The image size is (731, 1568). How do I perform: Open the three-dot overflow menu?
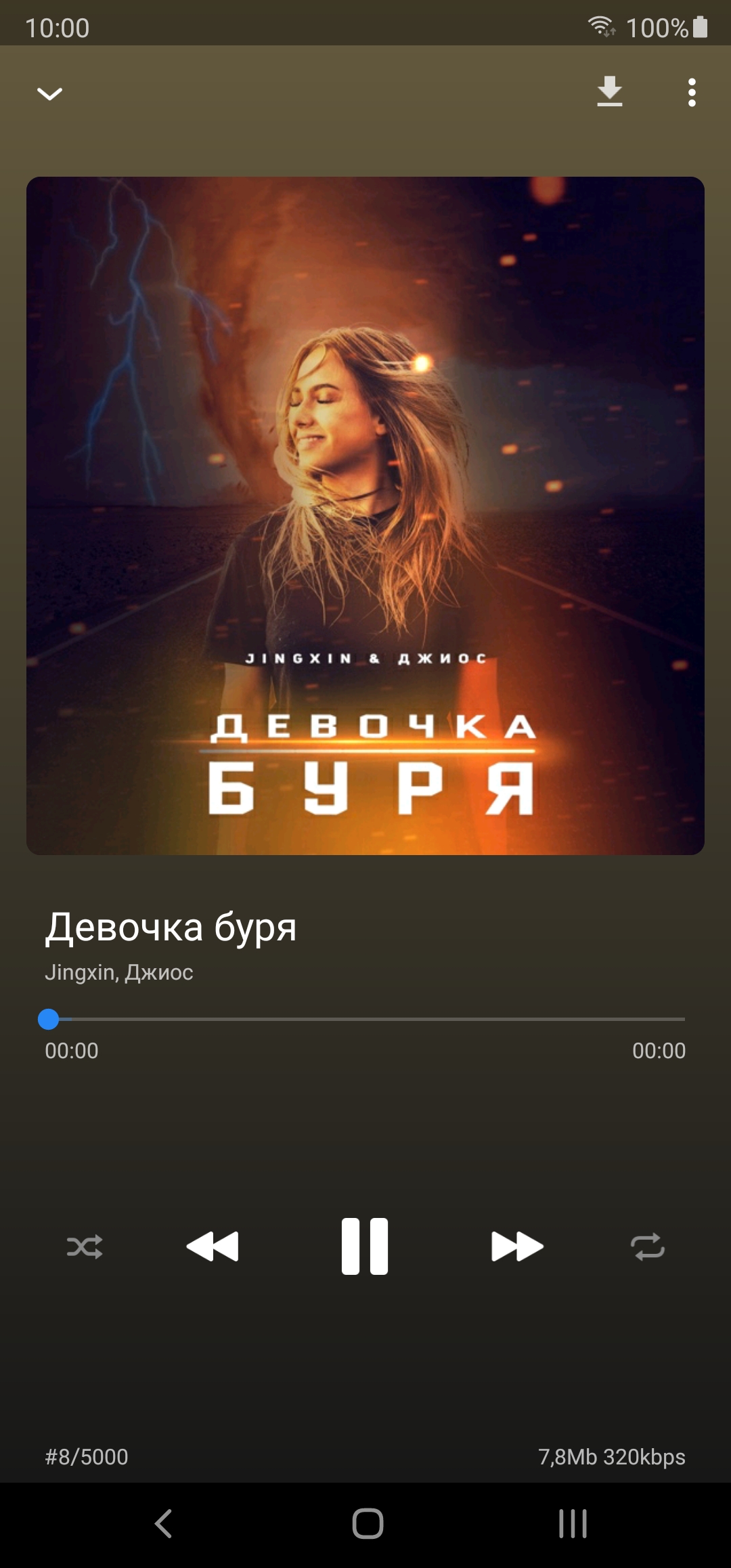(692, 92)
